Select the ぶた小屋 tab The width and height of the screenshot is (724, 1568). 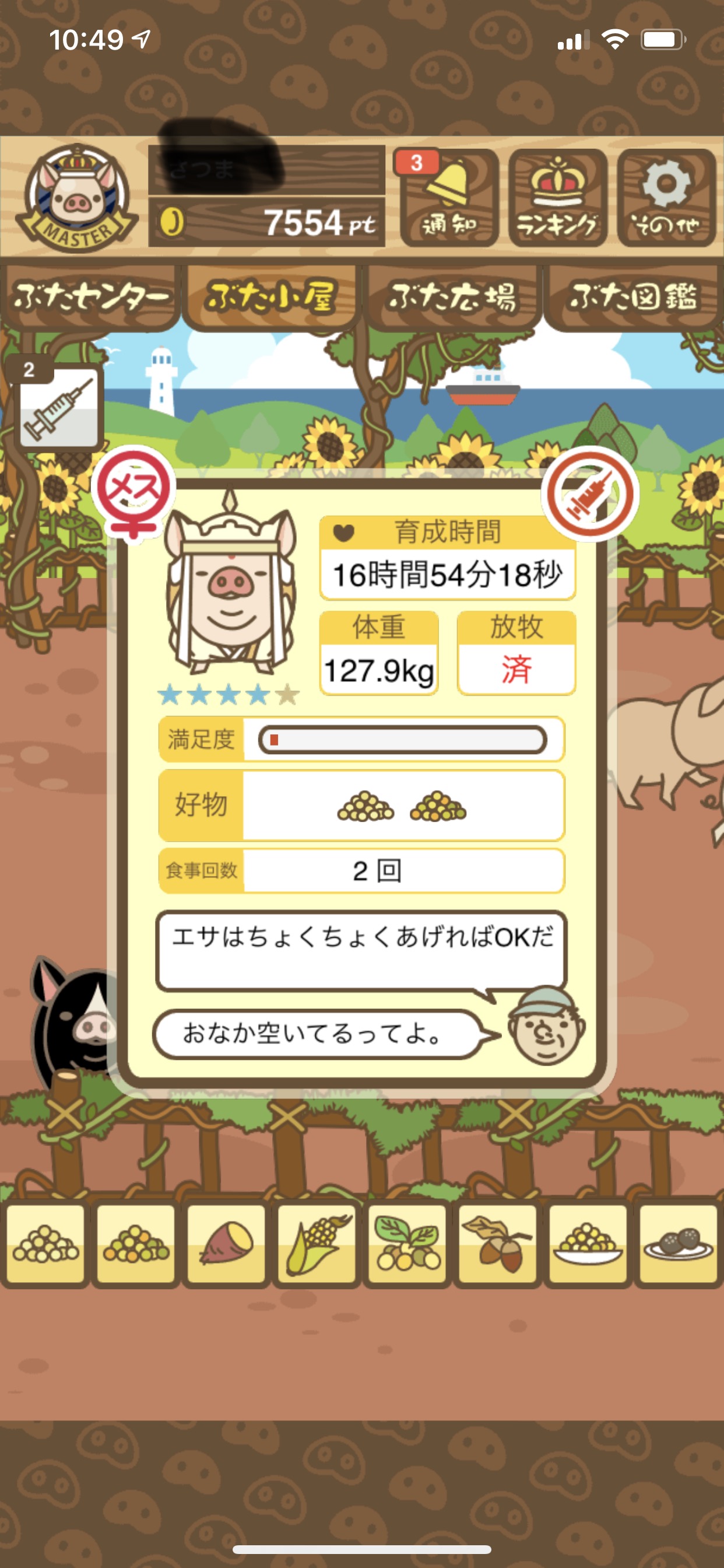(270, 297)
